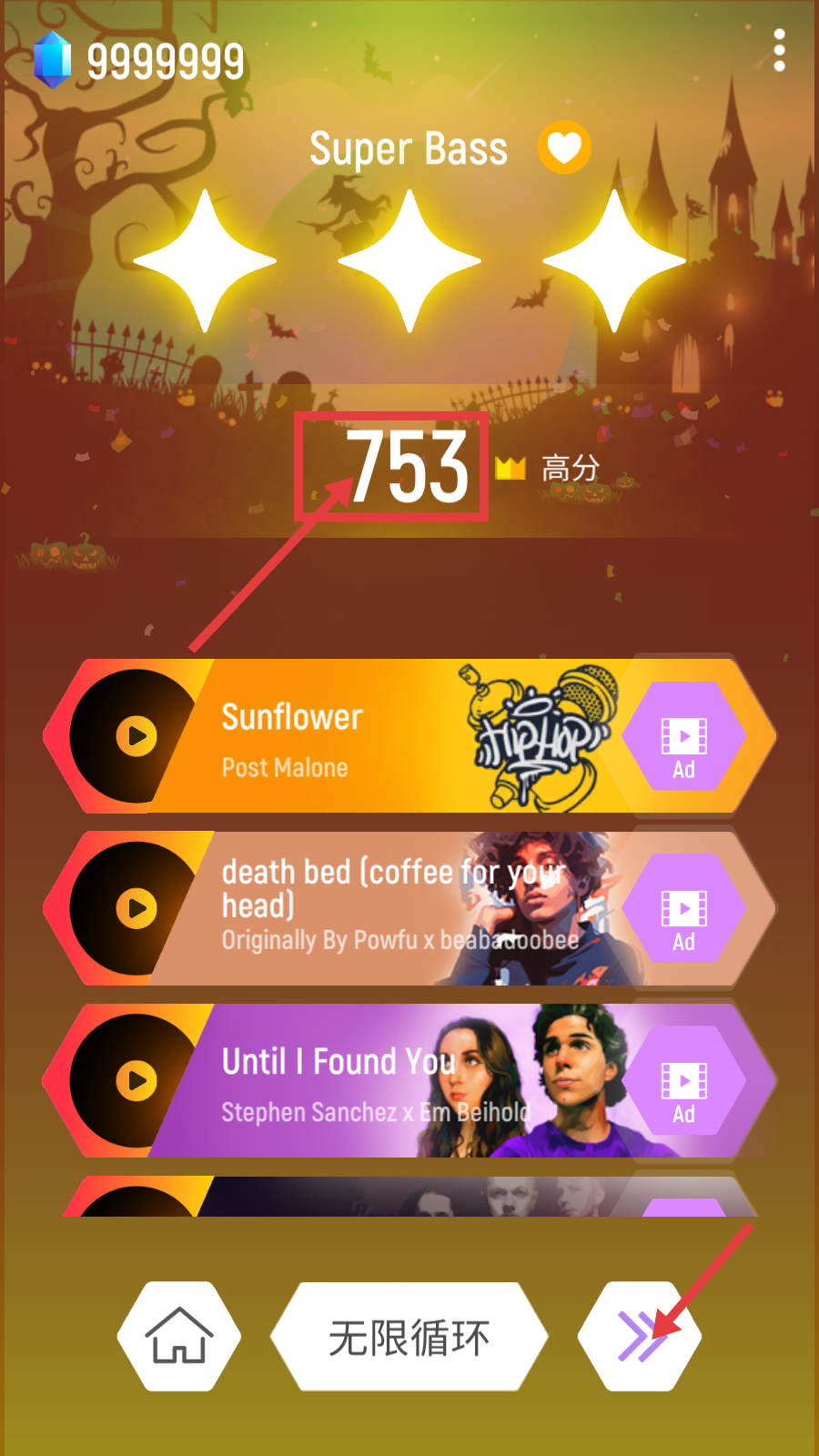Watch Ad to unlock Until I Found You
819x1456 pixels.
coord(683,1080)
